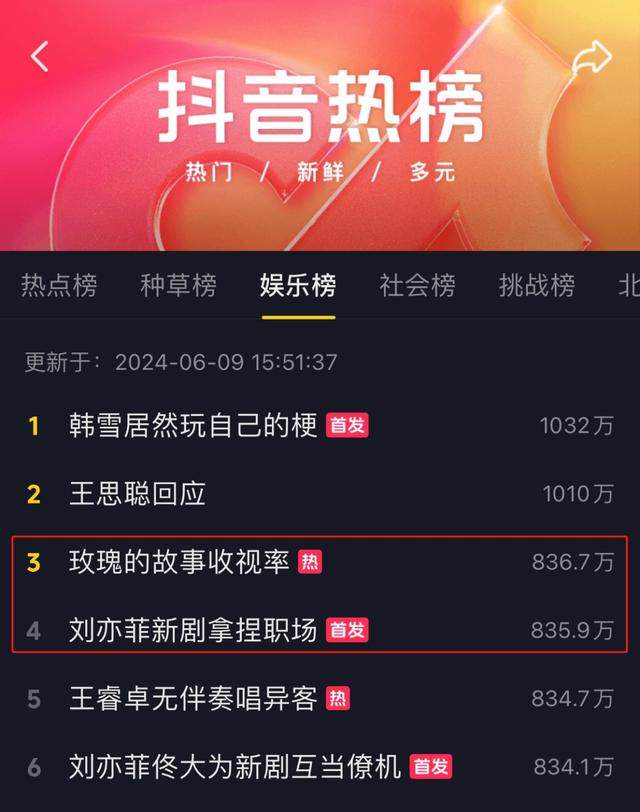
Task: Go back using the top-left arrow
Action: (x=39, y=57)
